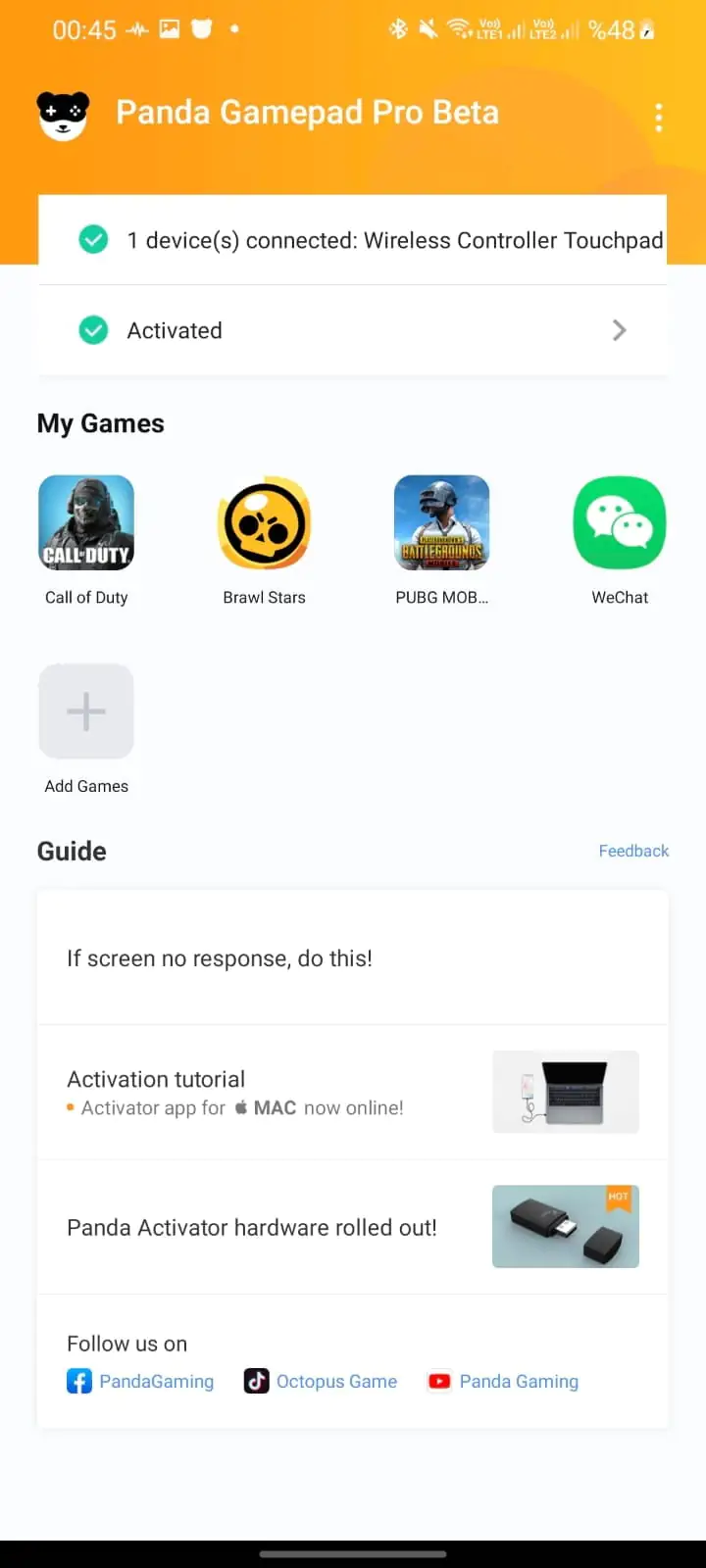Open the screen no response guide

click(353, 958)
